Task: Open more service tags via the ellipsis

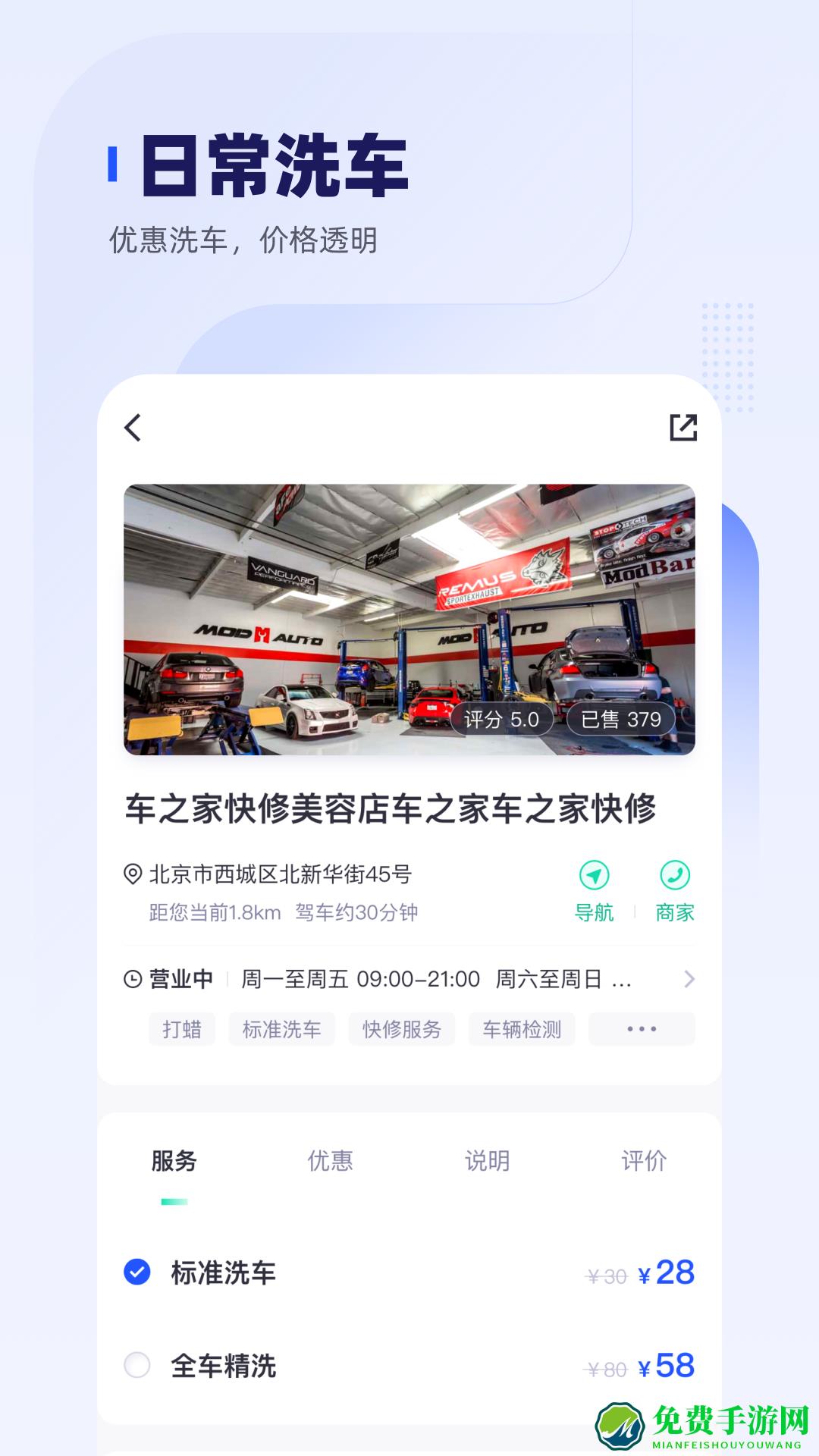Action: coord(642,1029)
